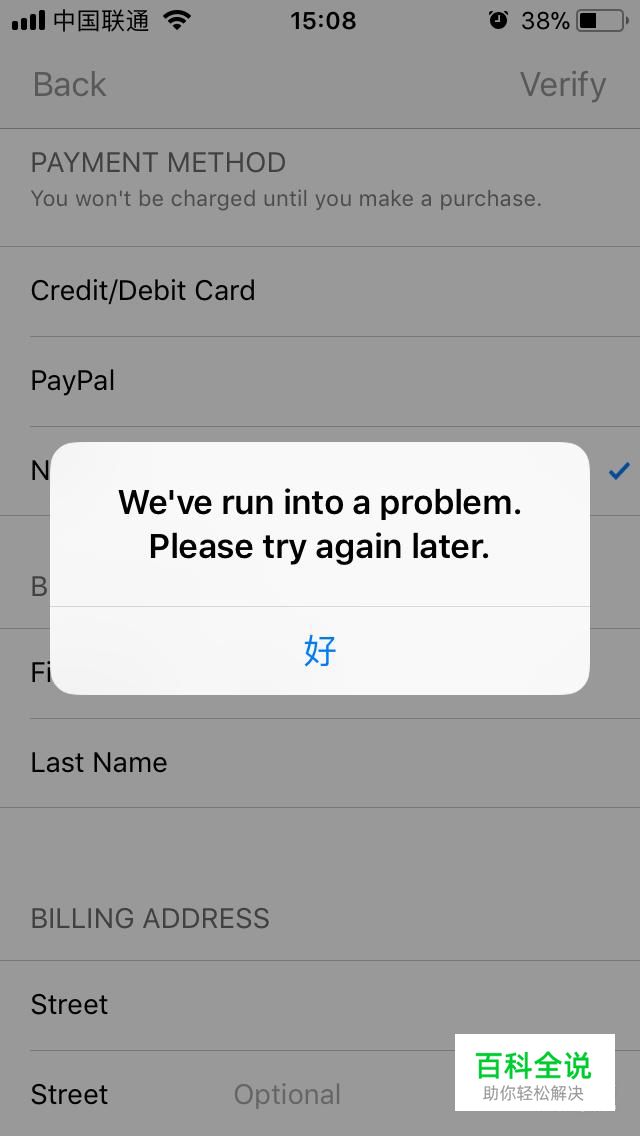Tap Verify in the top bar
Viewport: 640px width, 1136px height.
[x=562, y=85]
